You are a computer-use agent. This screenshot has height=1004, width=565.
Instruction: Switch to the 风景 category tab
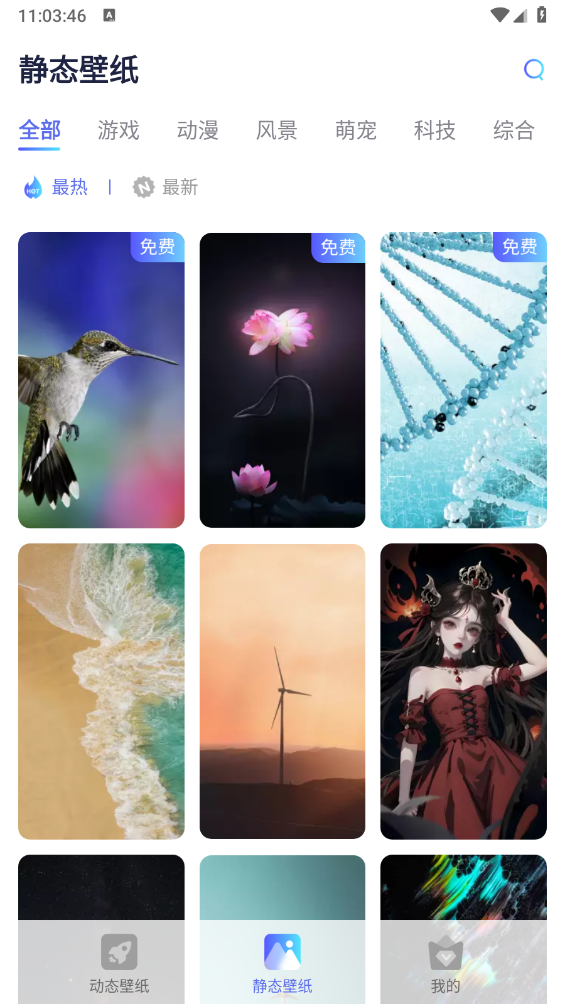(277, 131)
